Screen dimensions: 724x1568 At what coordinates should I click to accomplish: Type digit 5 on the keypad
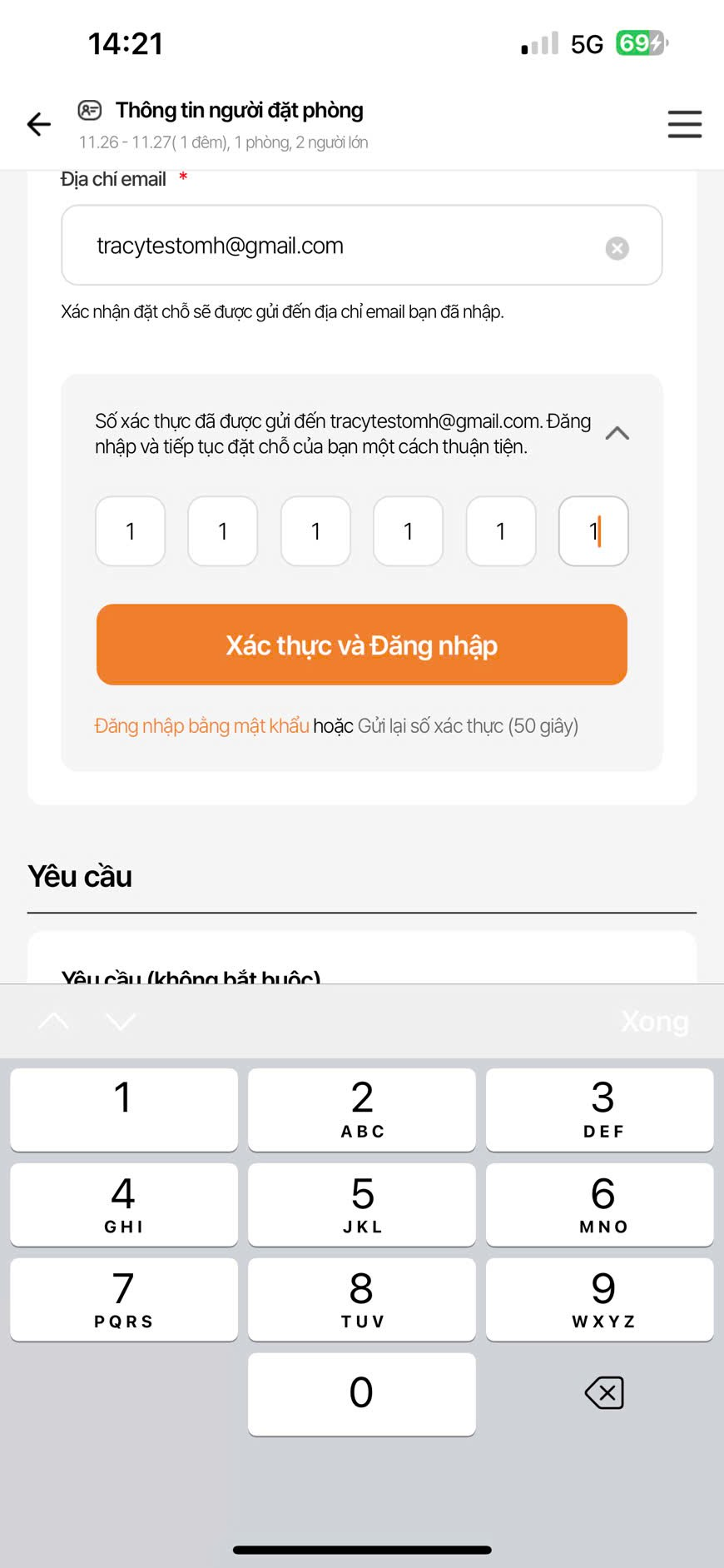(362, 1204)
